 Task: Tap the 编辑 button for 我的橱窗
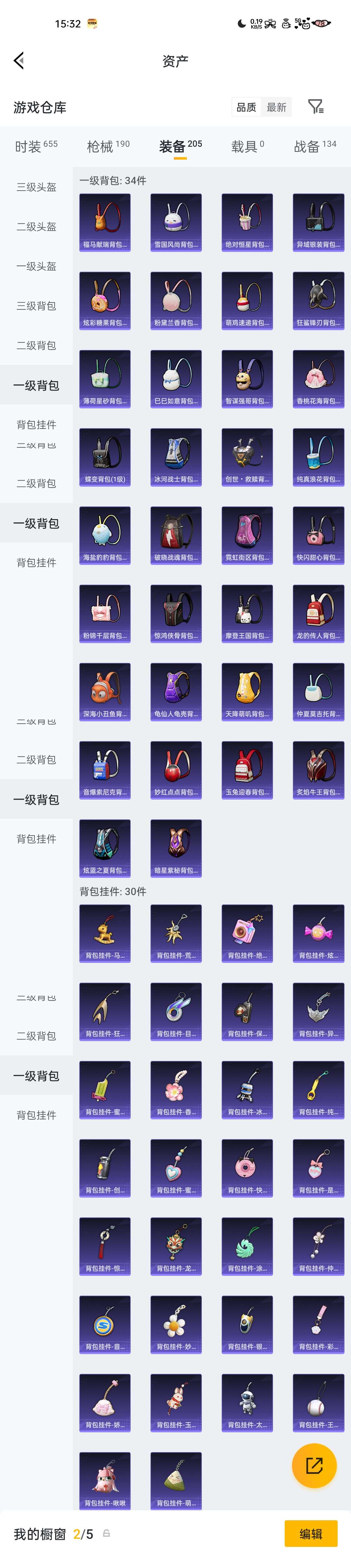pos(311,1534)
